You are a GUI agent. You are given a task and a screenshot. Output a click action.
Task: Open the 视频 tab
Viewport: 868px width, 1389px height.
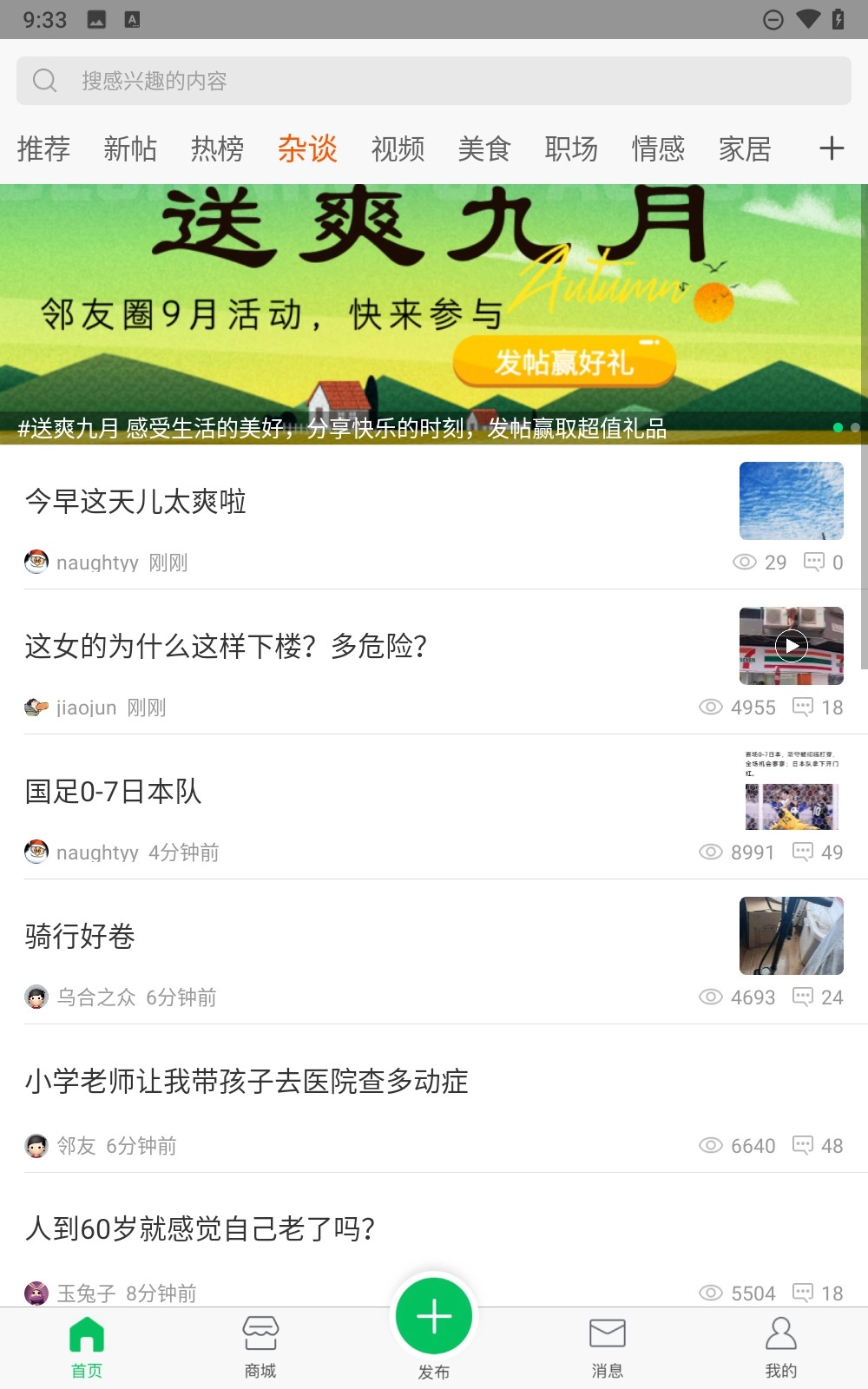[x=398, y=148]
